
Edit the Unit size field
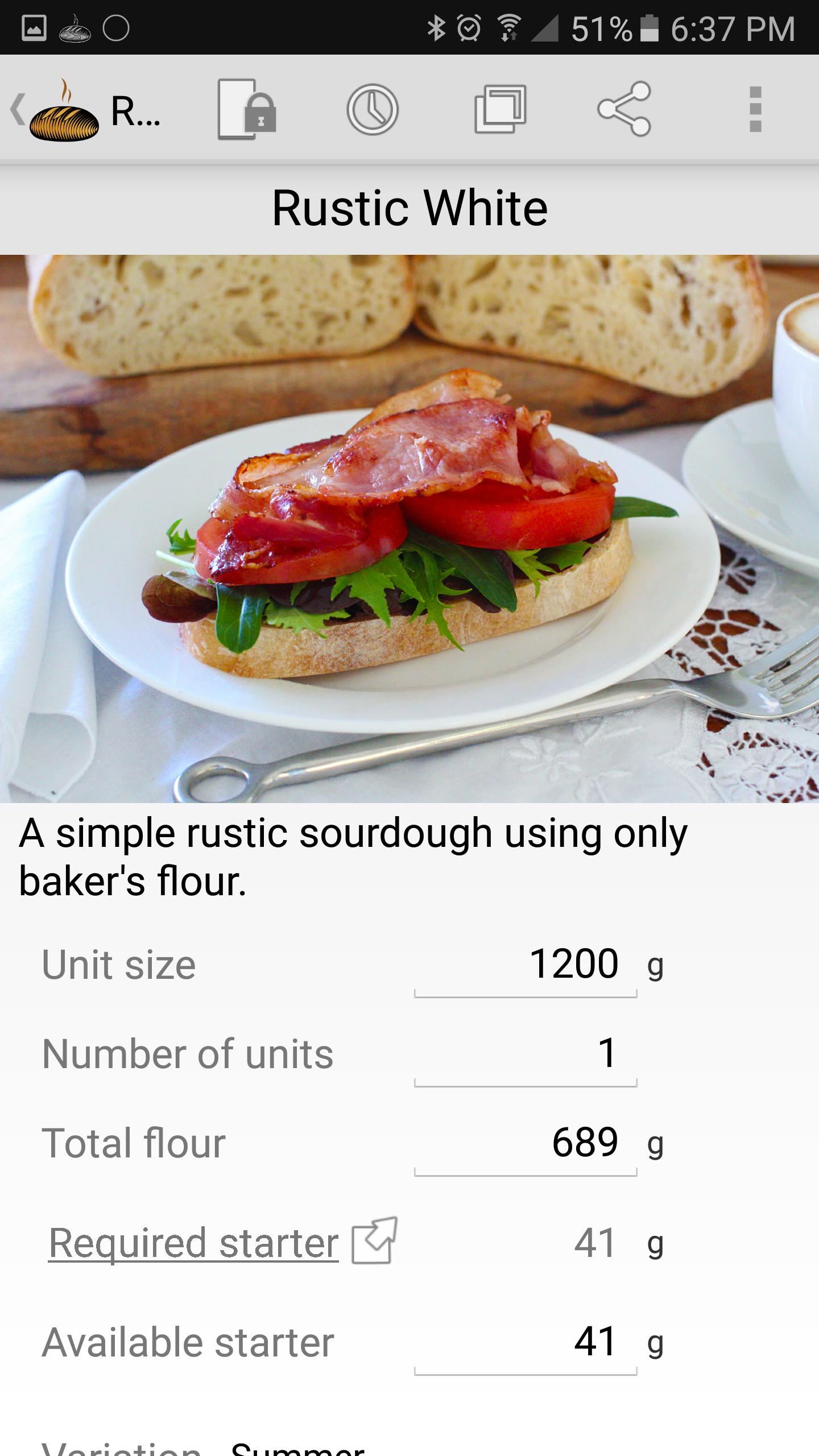pos(525,965)
